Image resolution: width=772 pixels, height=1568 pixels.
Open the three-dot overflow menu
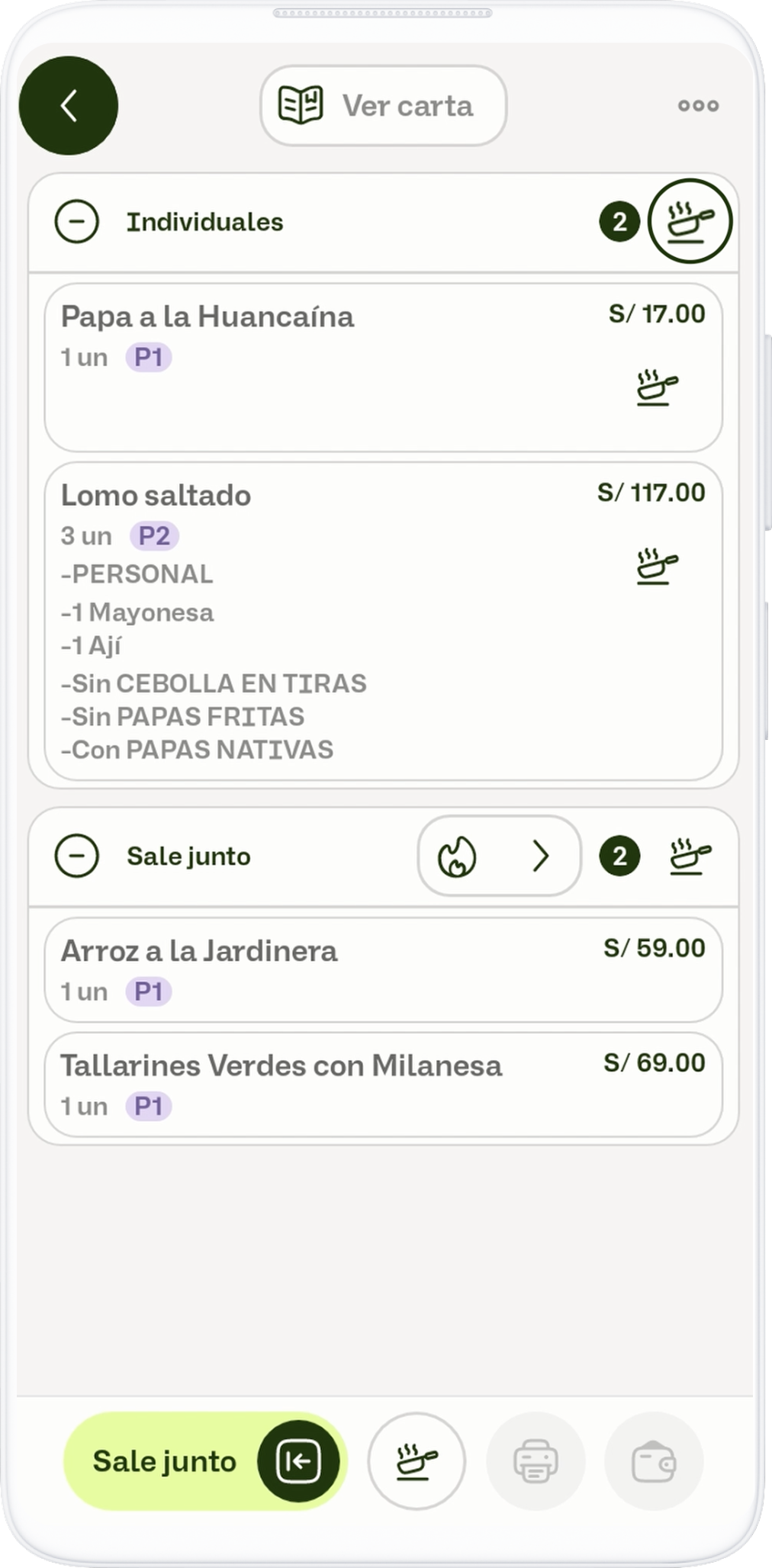coord(698,105)
